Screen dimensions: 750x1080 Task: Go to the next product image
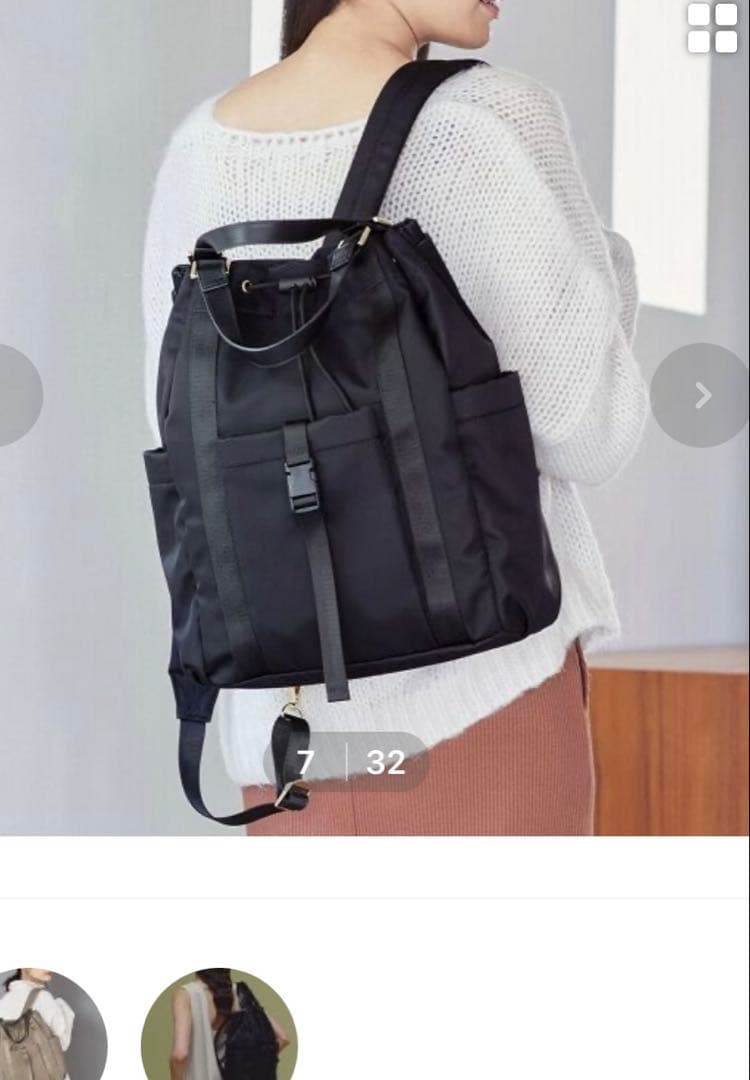701,395
